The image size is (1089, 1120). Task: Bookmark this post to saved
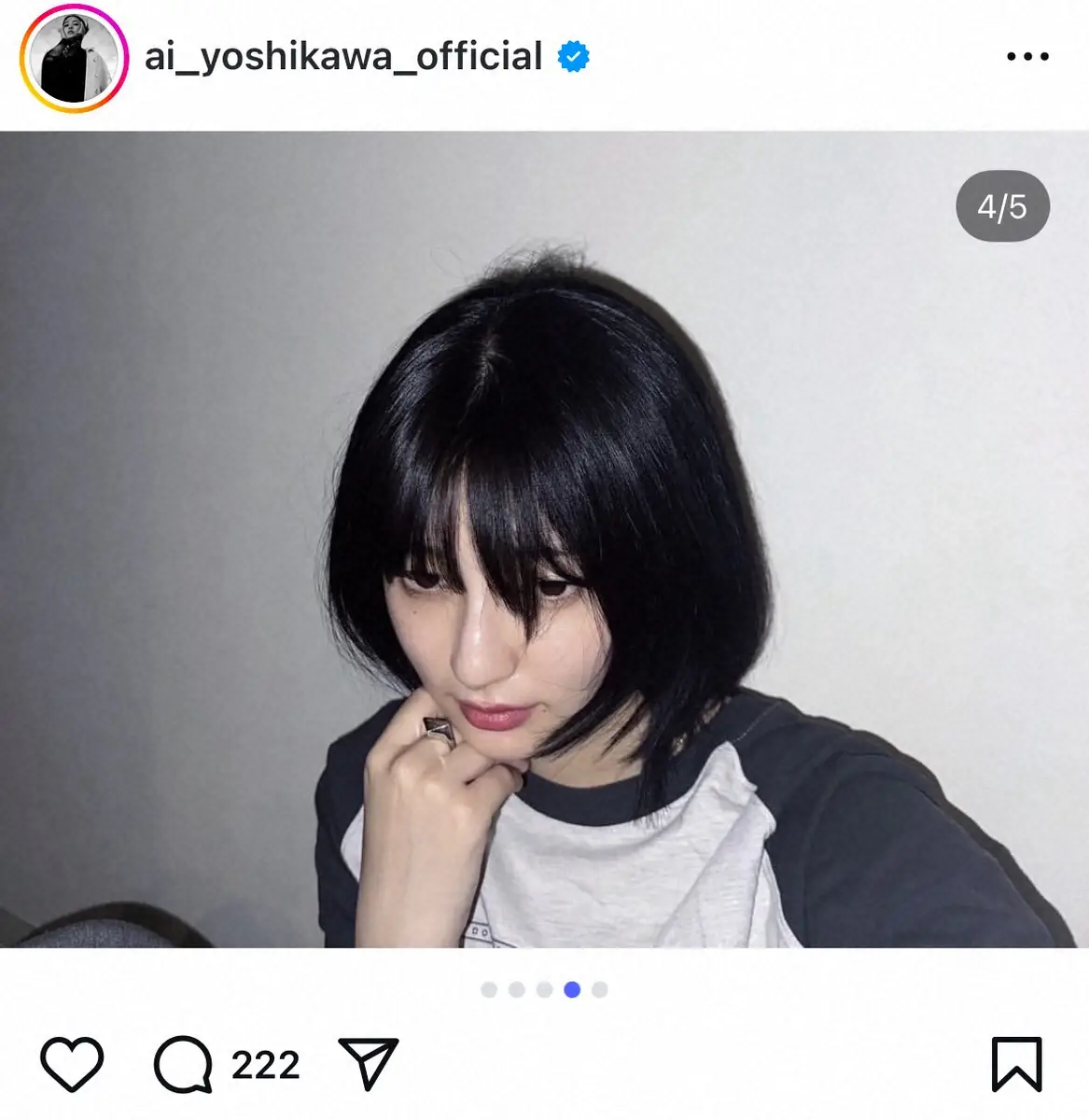1015,1064
